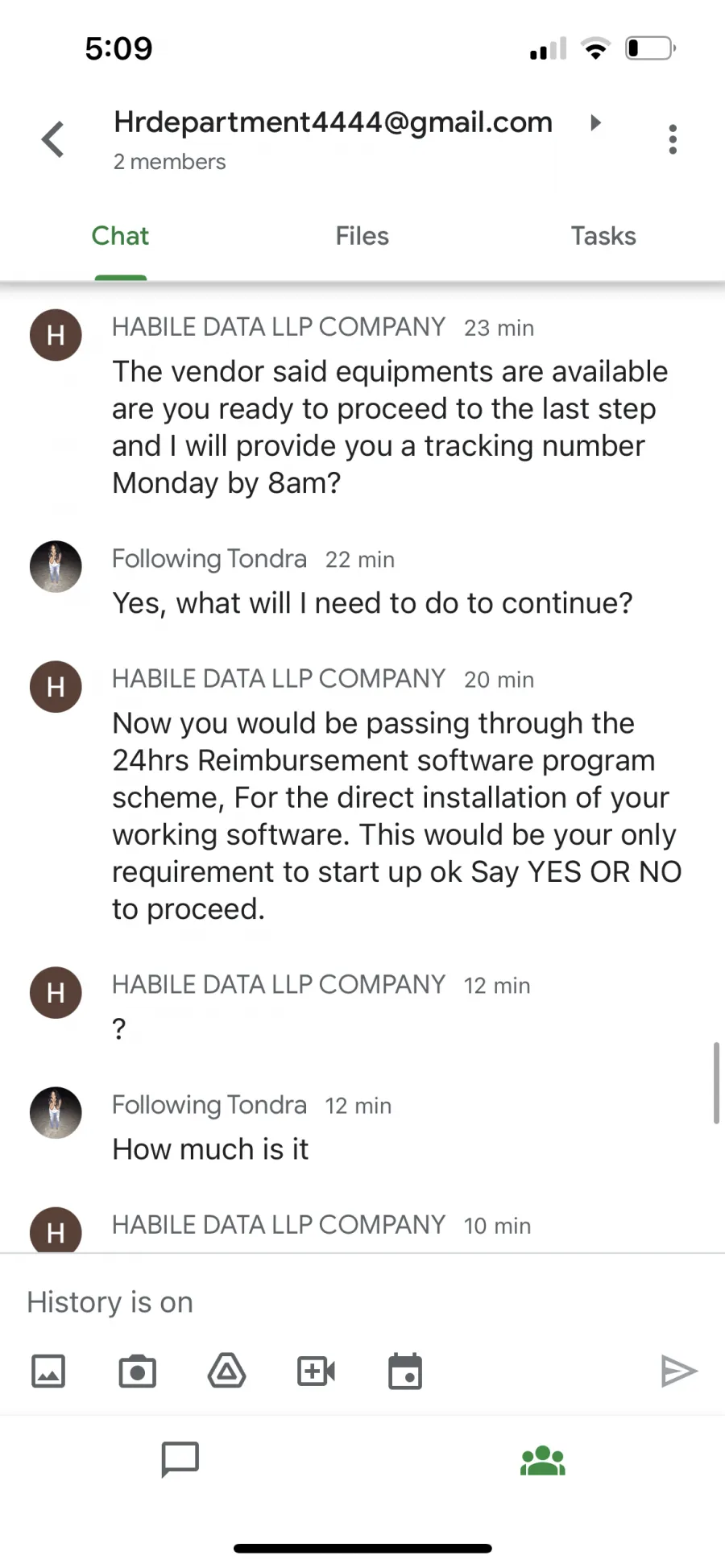The height and width of the screenshot is (1568, 725).
Task: Open the three-dot overflow menu
Action: [x=673, y=139]
